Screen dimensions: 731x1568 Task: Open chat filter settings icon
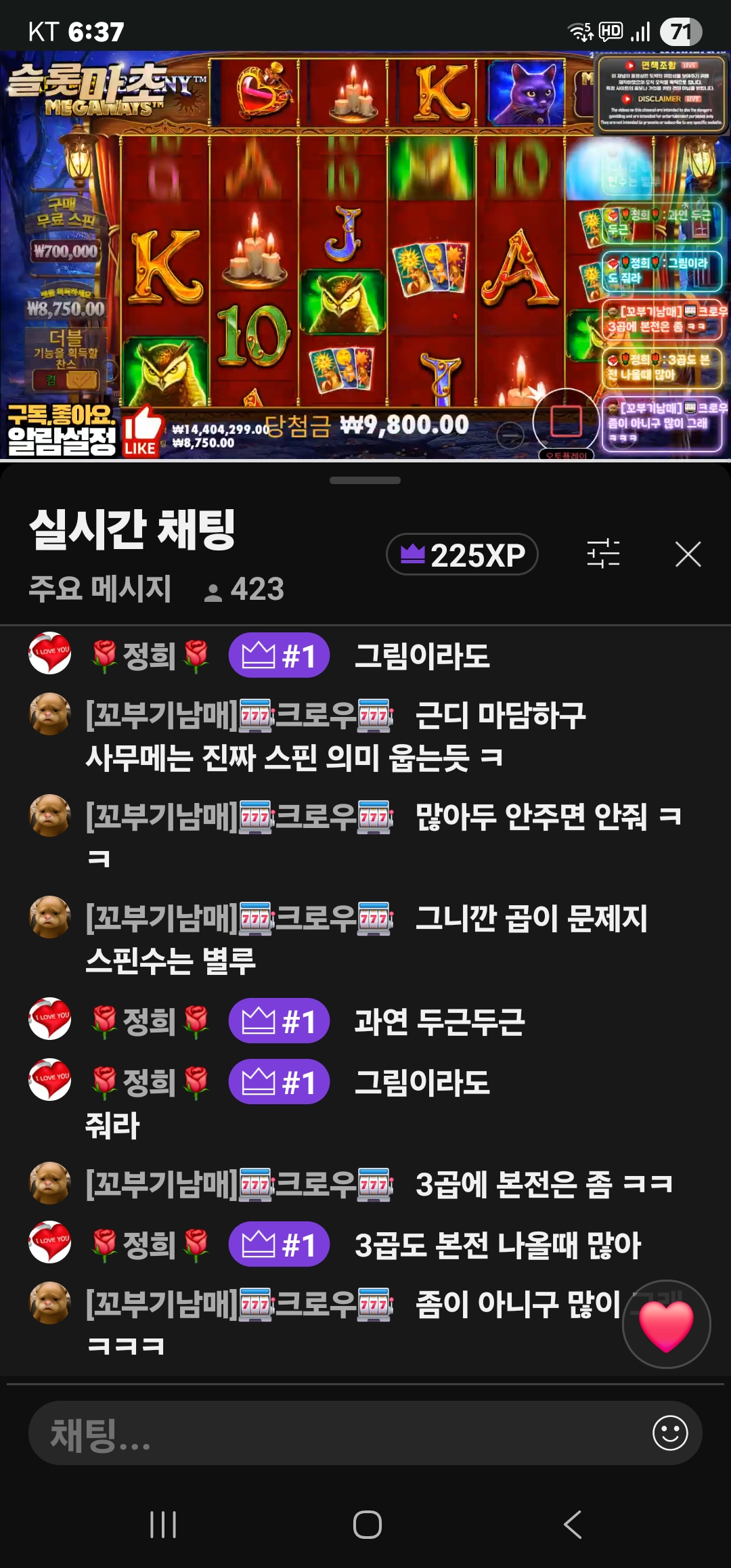[603, 554]
